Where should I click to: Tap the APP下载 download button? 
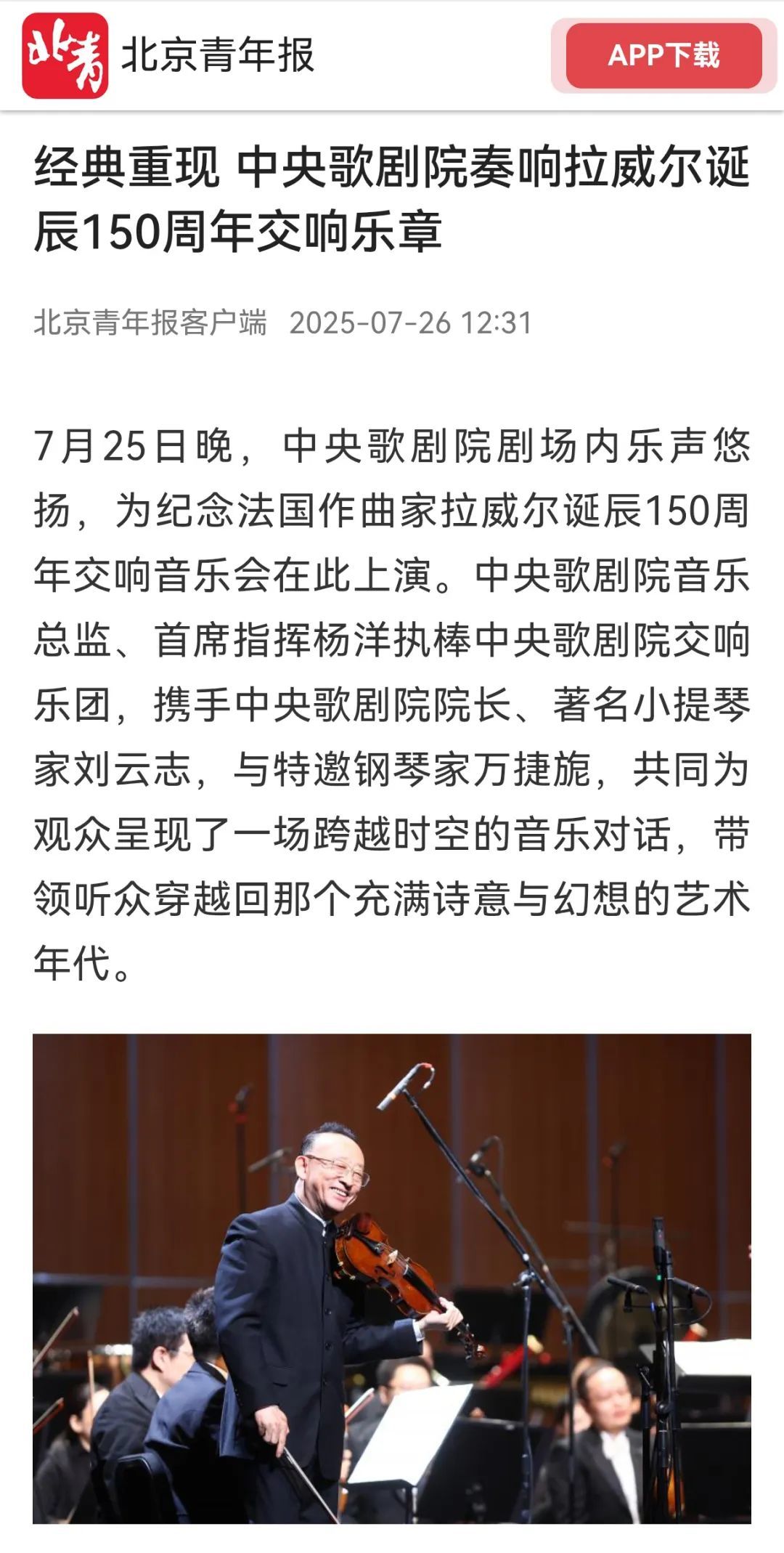point(663,56)
